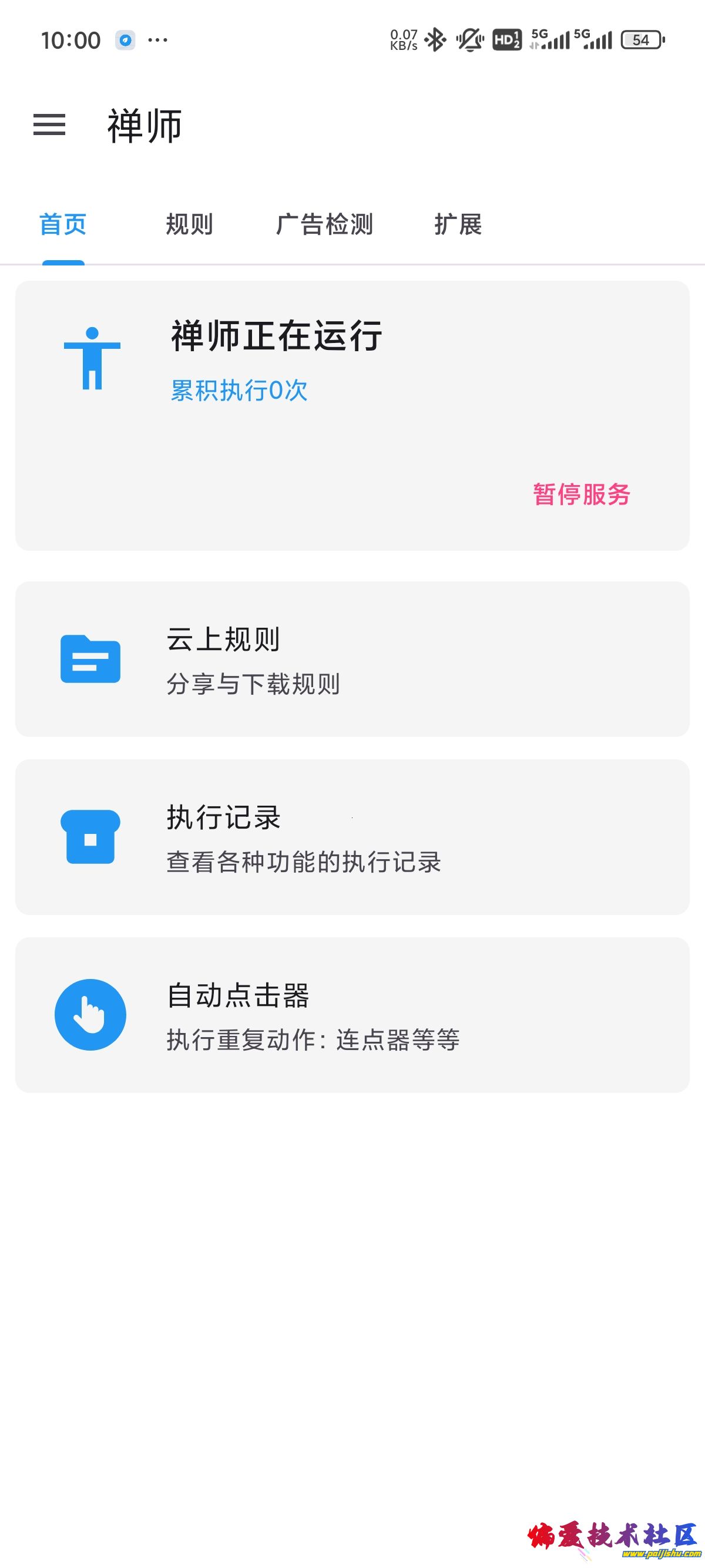Click the vibrate mode status icon

[469, 38]
